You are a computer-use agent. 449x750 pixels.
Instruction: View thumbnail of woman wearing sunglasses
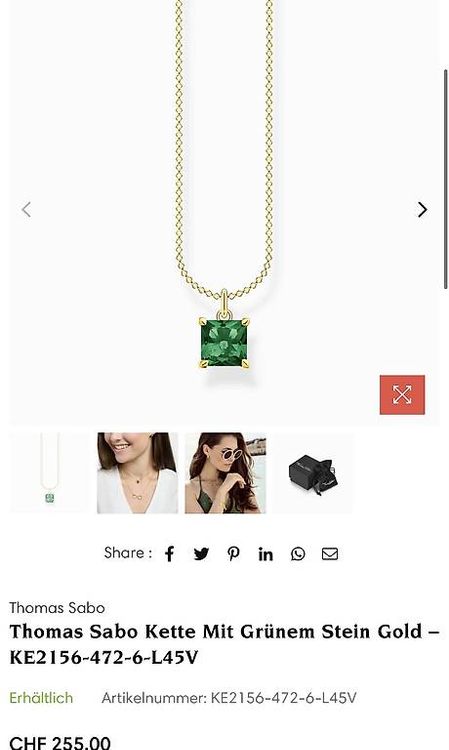tap(225, 473)
